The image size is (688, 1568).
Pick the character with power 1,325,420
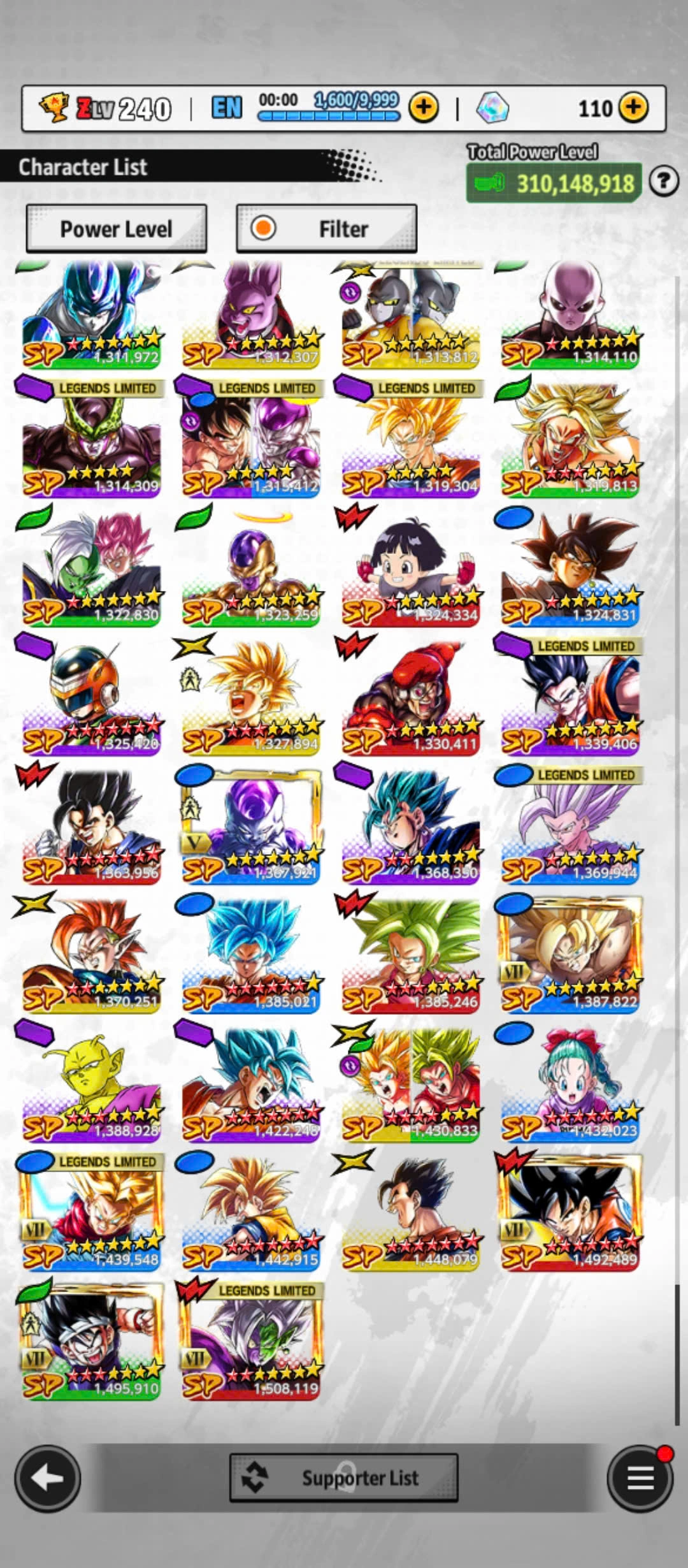click(x=91, y=697)
